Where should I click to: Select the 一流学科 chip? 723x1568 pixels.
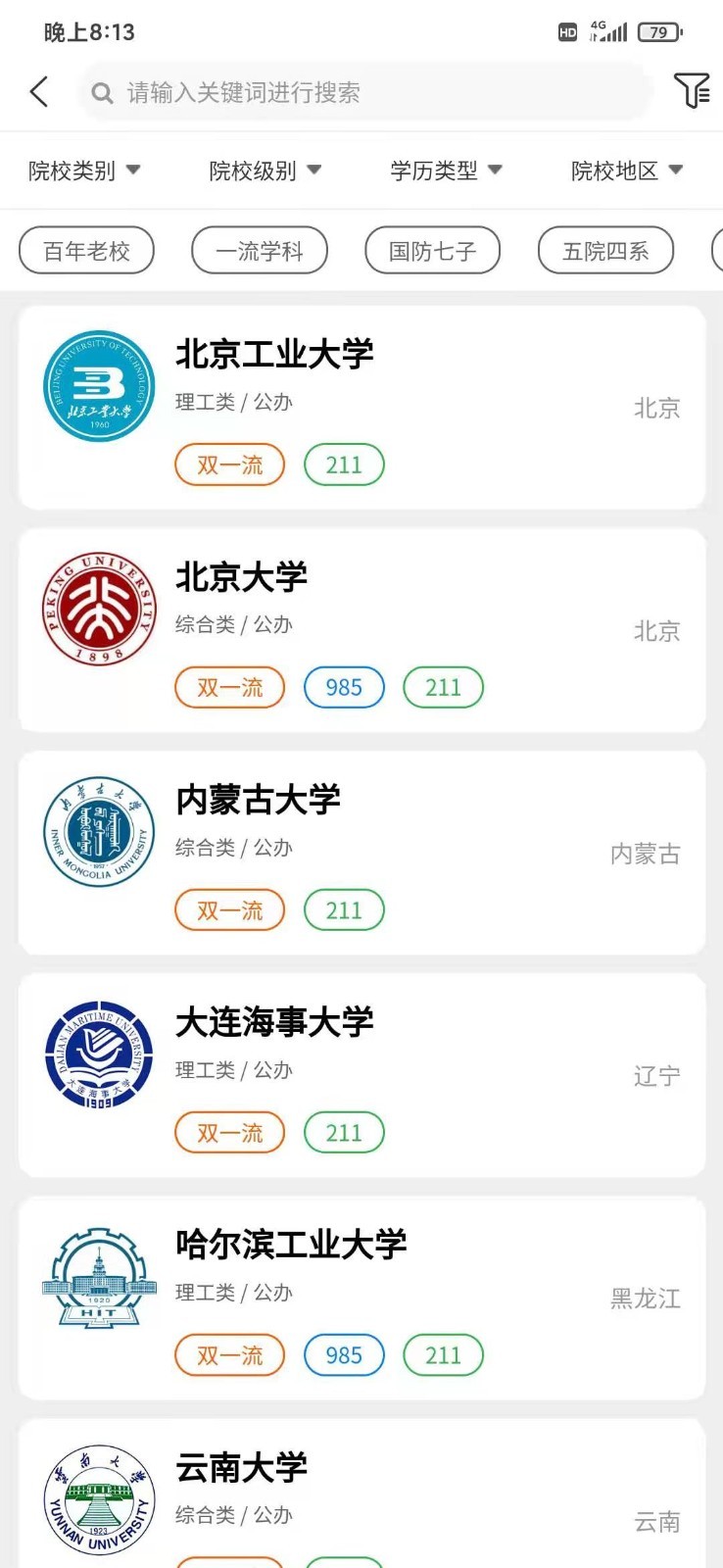(260, 251)
